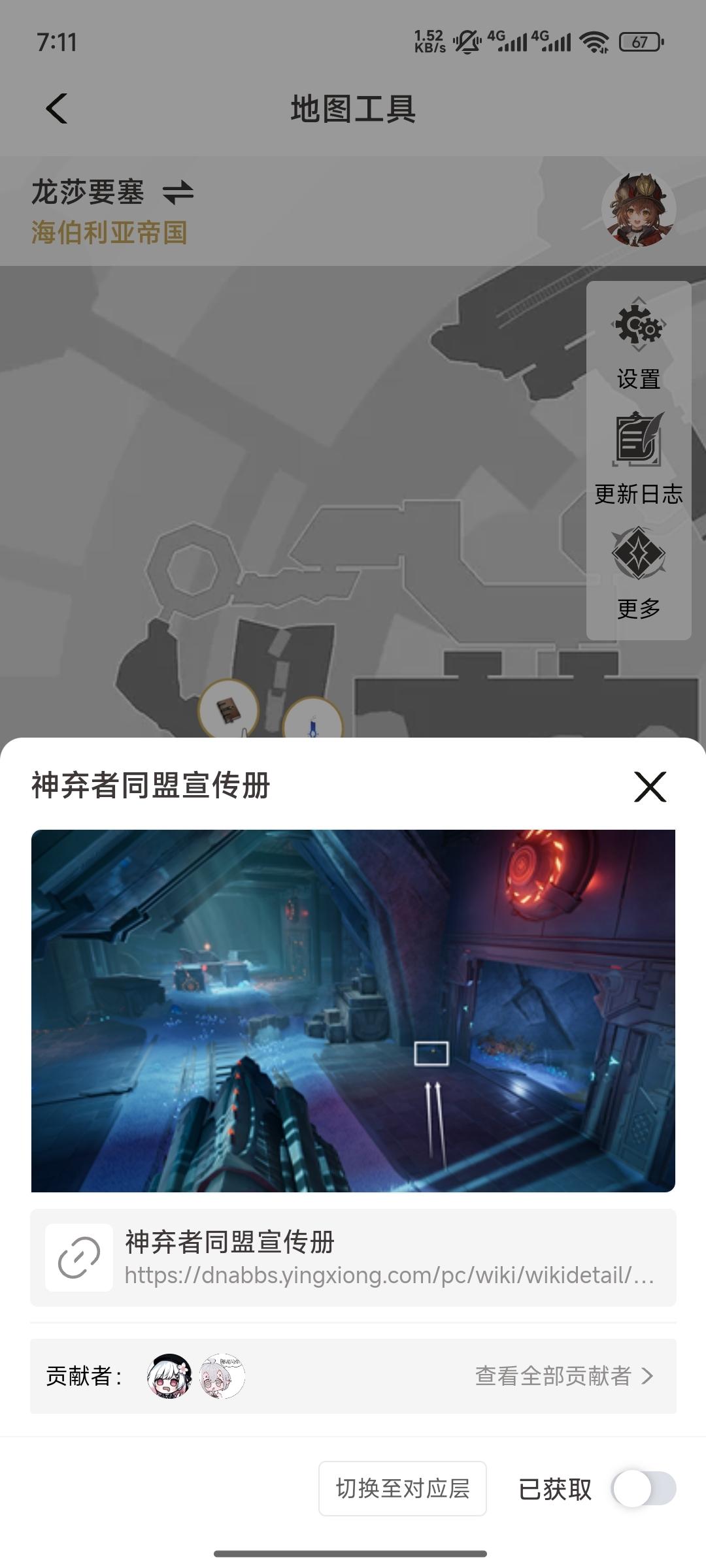Close the 神弃者同盟宣传册 detail sheet
The width and height of the screenshot is (706, 1568).
[x=650, y=786]
